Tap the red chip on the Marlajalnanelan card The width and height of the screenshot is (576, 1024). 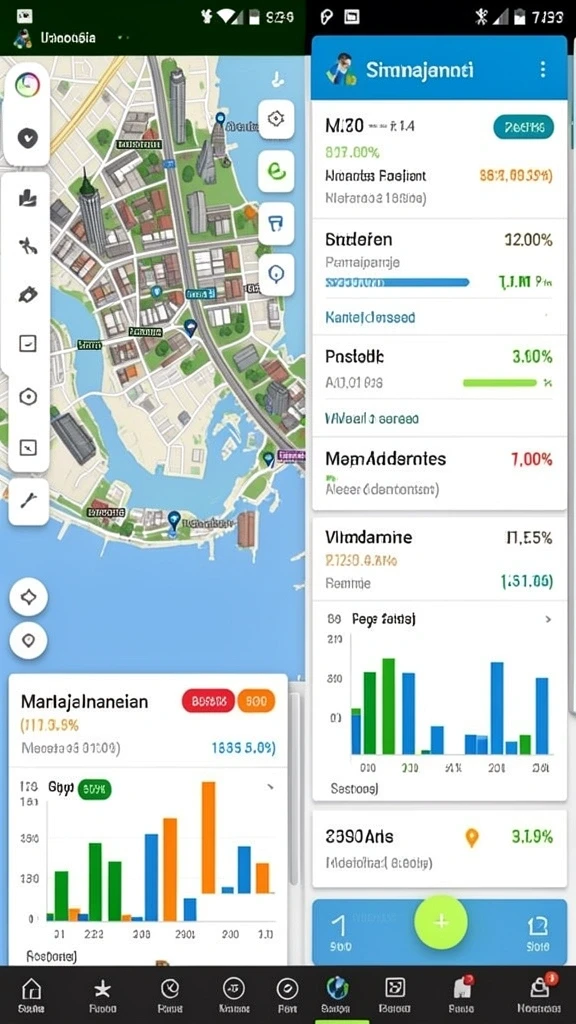tap(208, 701)
